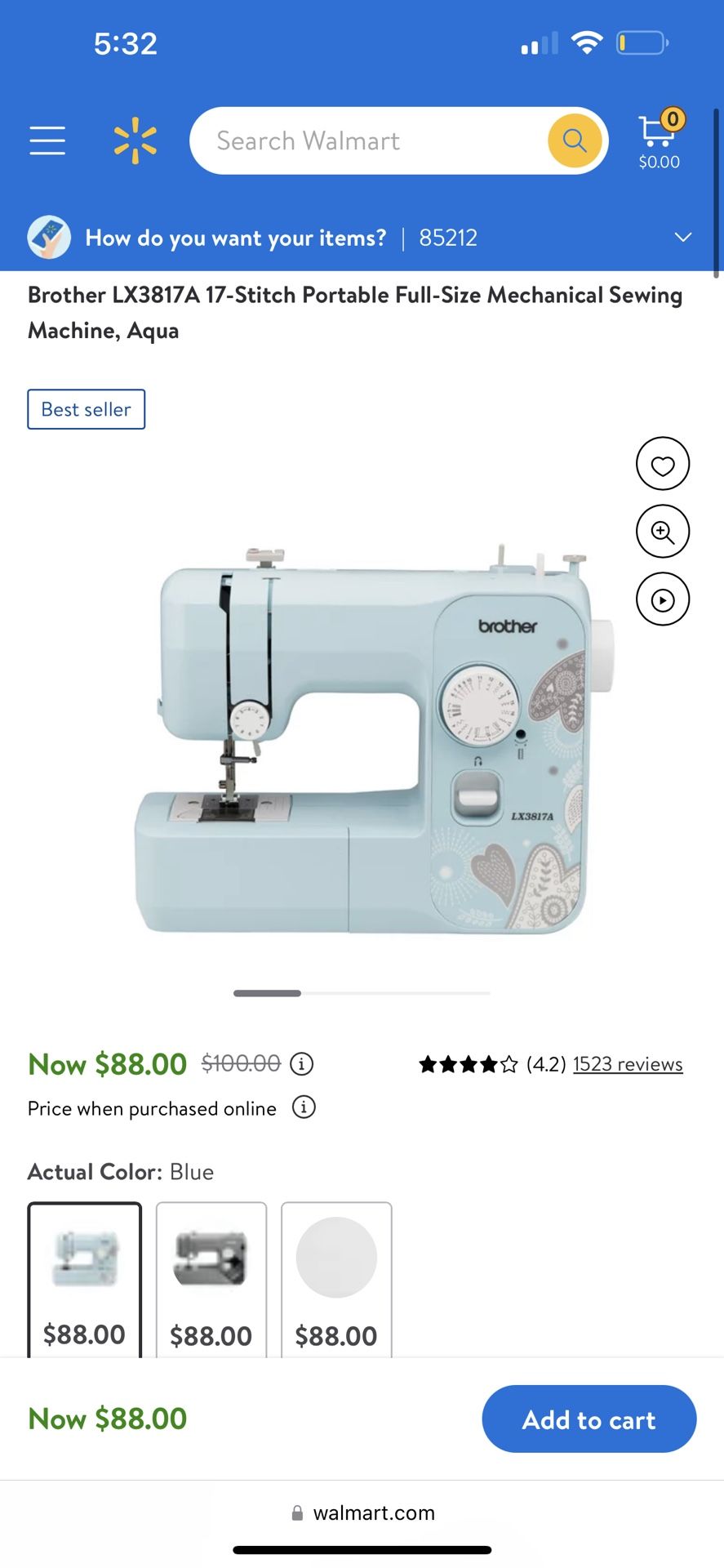Open the hamburger menu

[x=47, y=140]
